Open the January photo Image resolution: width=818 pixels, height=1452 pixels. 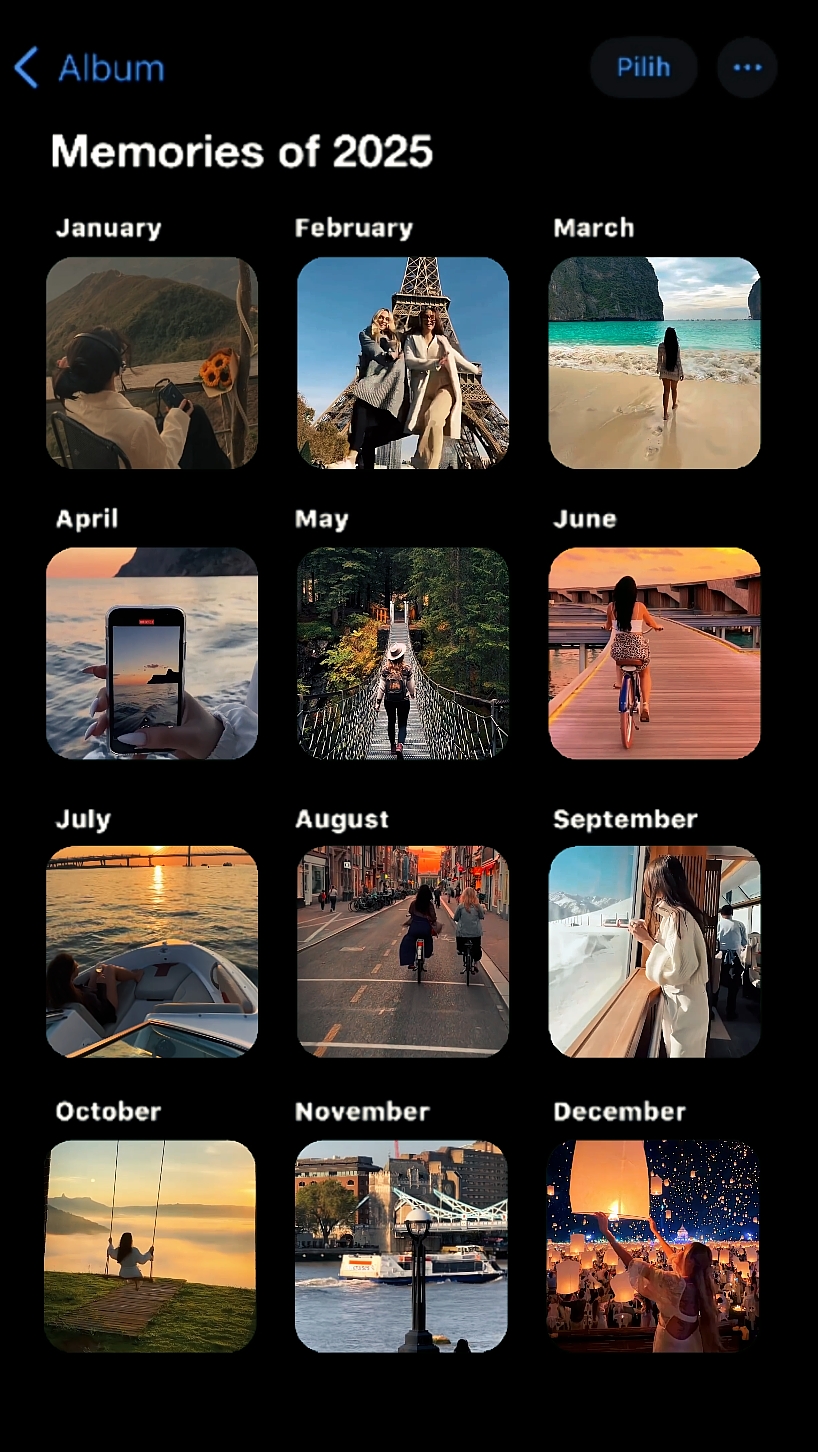tap(152, 363)
